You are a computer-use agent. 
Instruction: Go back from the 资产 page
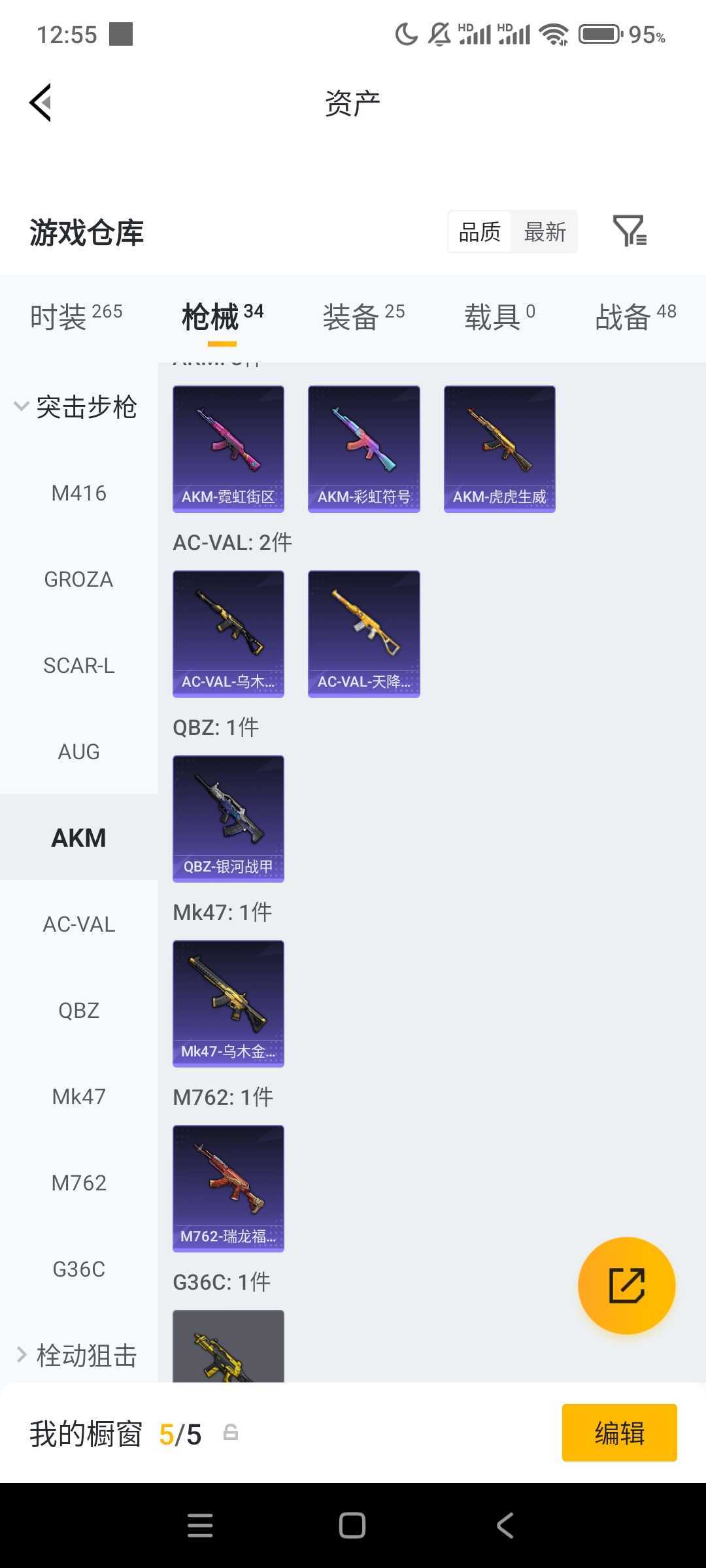[41, 103]
